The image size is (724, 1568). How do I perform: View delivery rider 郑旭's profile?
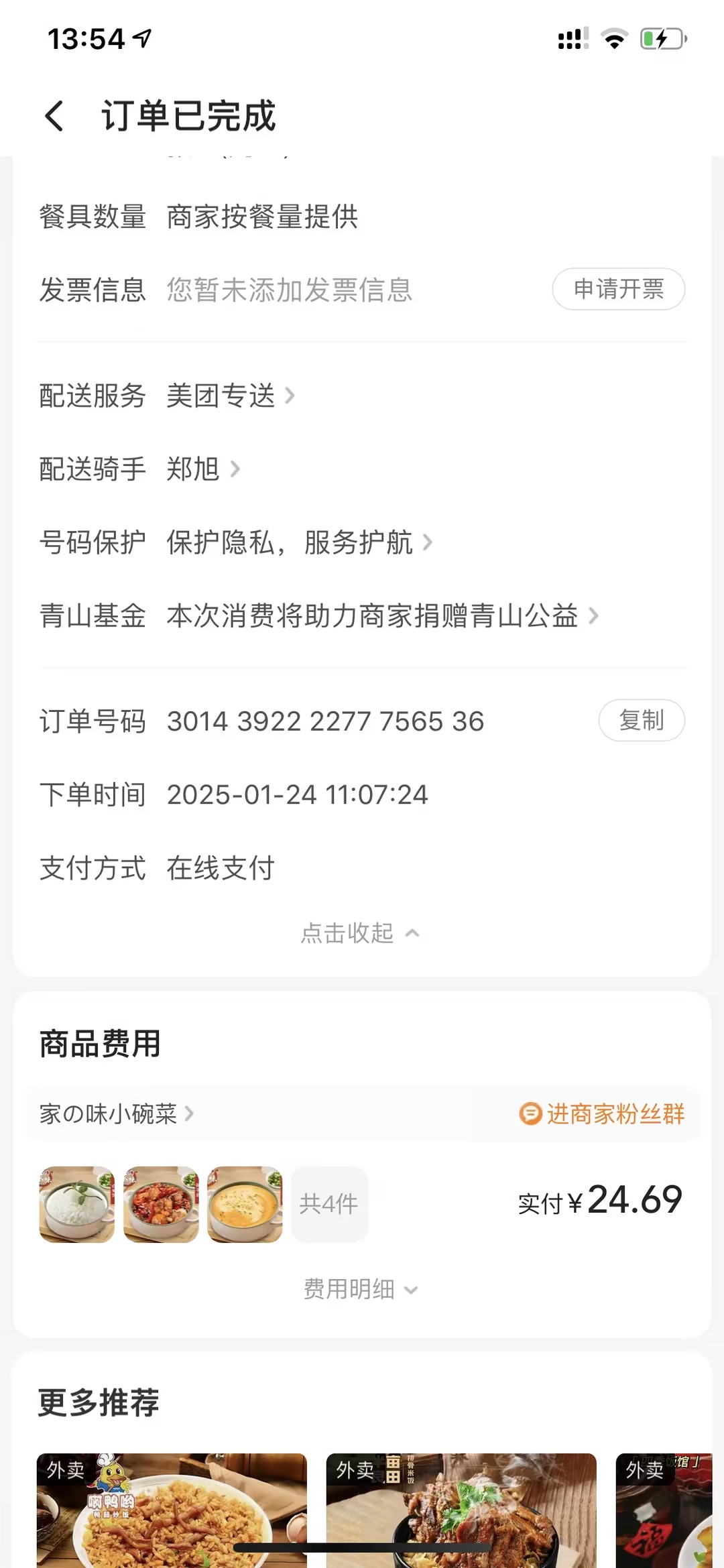(x=202, y=469)
